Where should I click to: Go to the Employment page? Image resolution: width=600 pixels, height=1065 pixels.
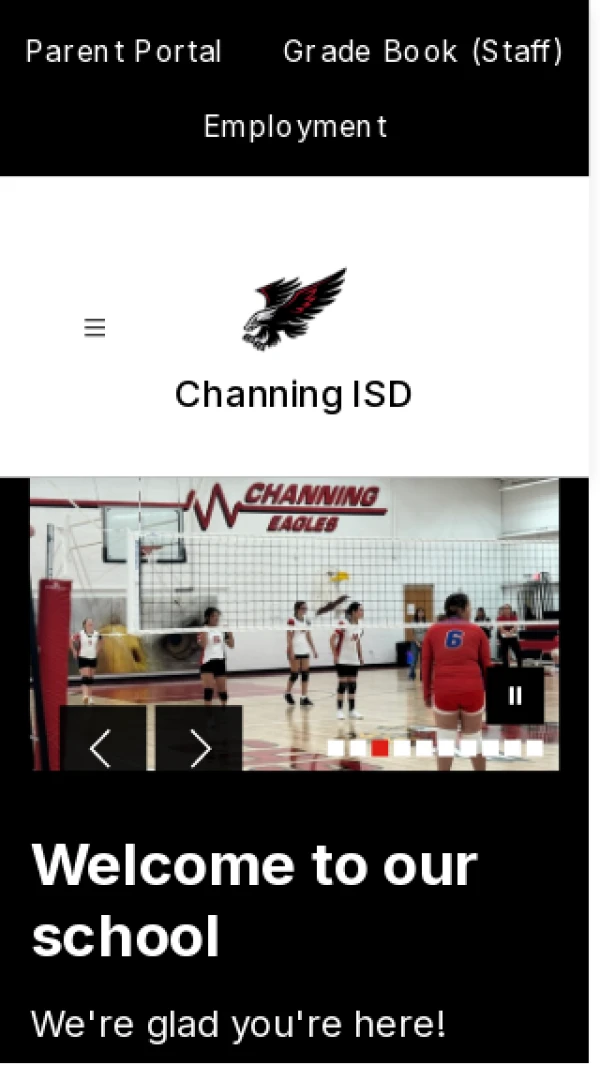coord(295,126)
